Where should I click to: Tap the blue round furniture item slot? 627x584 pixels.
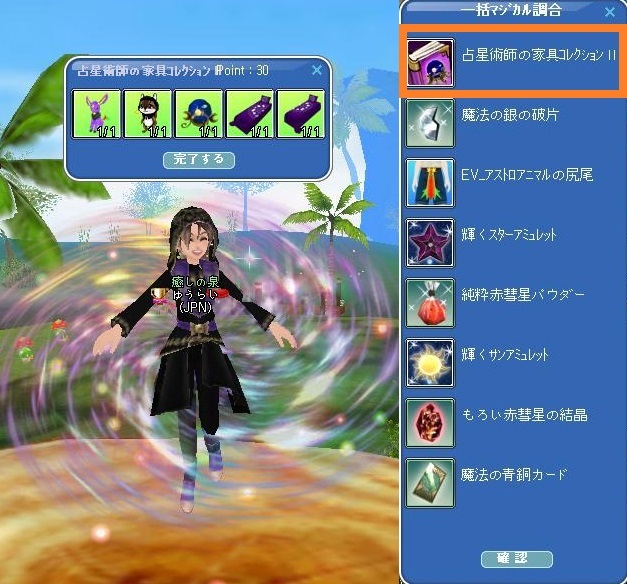tap(199, 113)
